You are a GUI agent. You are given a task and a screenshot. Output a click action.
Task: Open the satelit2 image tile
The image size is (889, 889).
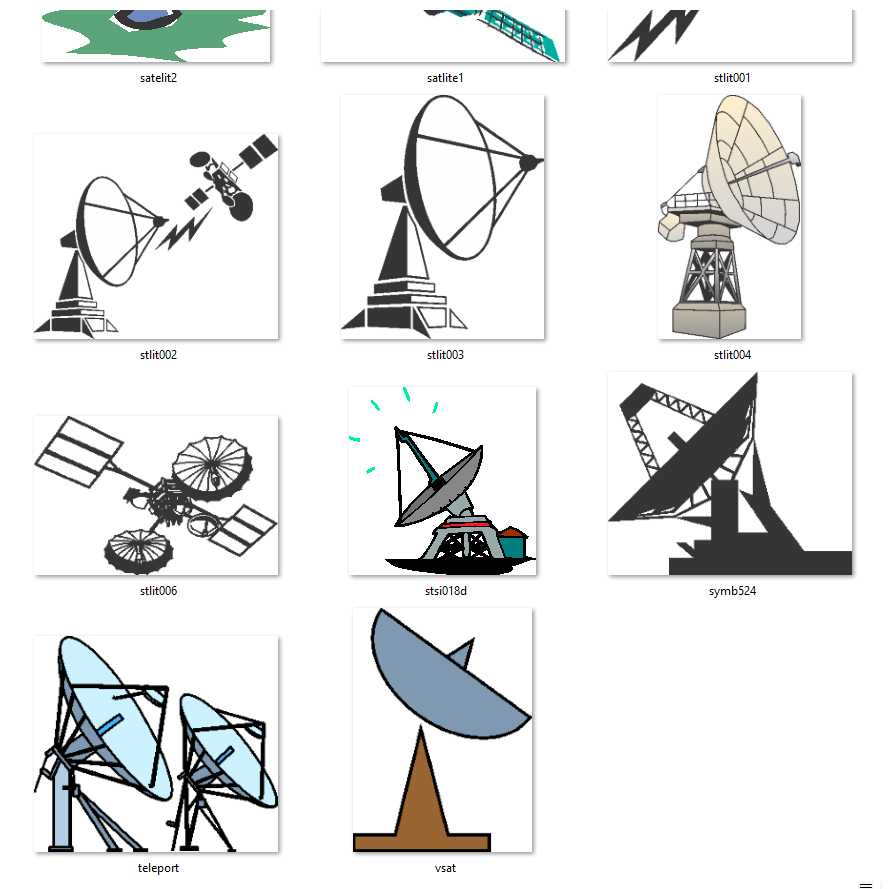[x=156, y=36]
